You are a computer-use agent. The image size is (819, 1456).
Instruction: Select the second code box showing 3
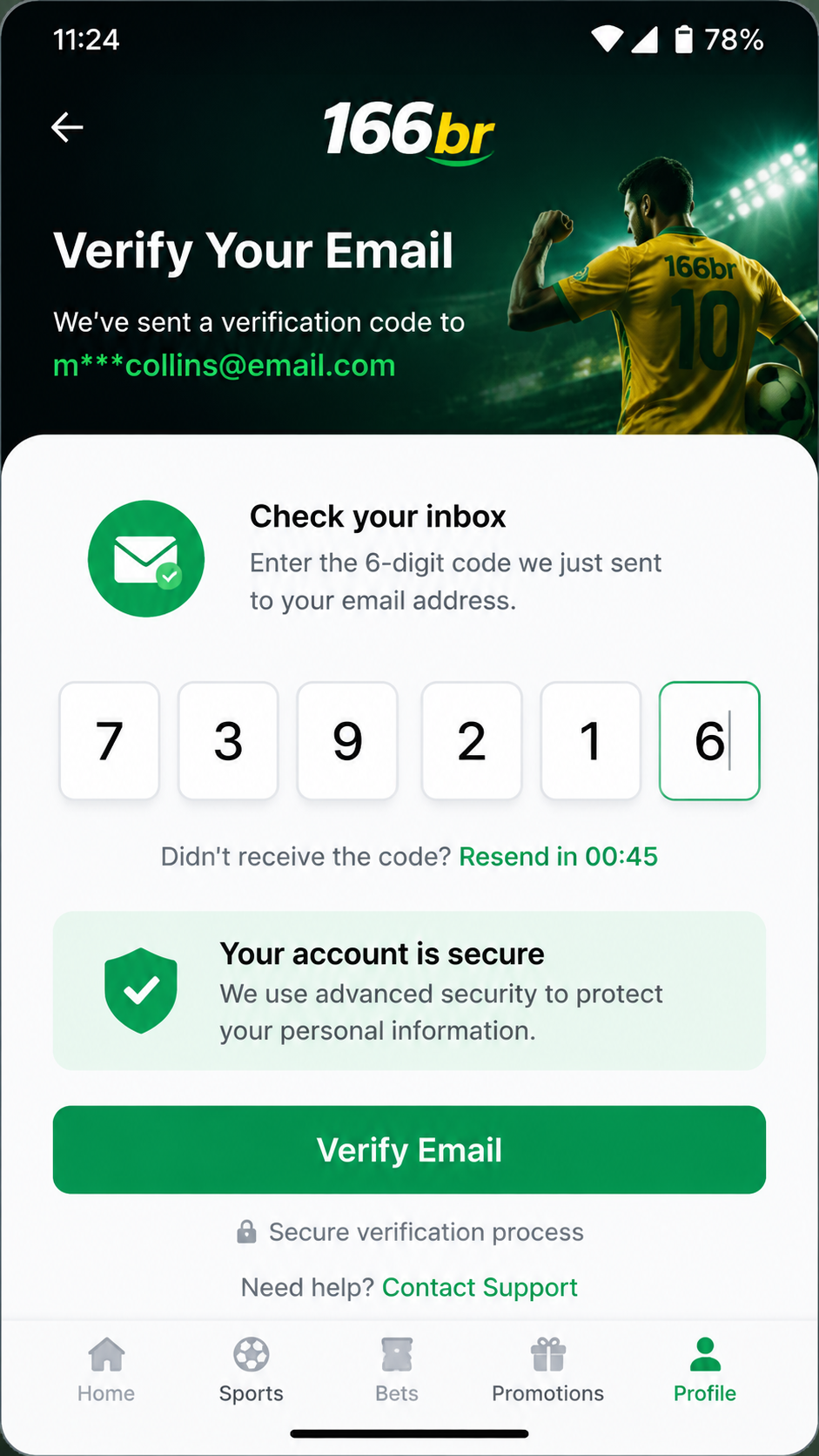pyautogui.click(x=228, y=741)
